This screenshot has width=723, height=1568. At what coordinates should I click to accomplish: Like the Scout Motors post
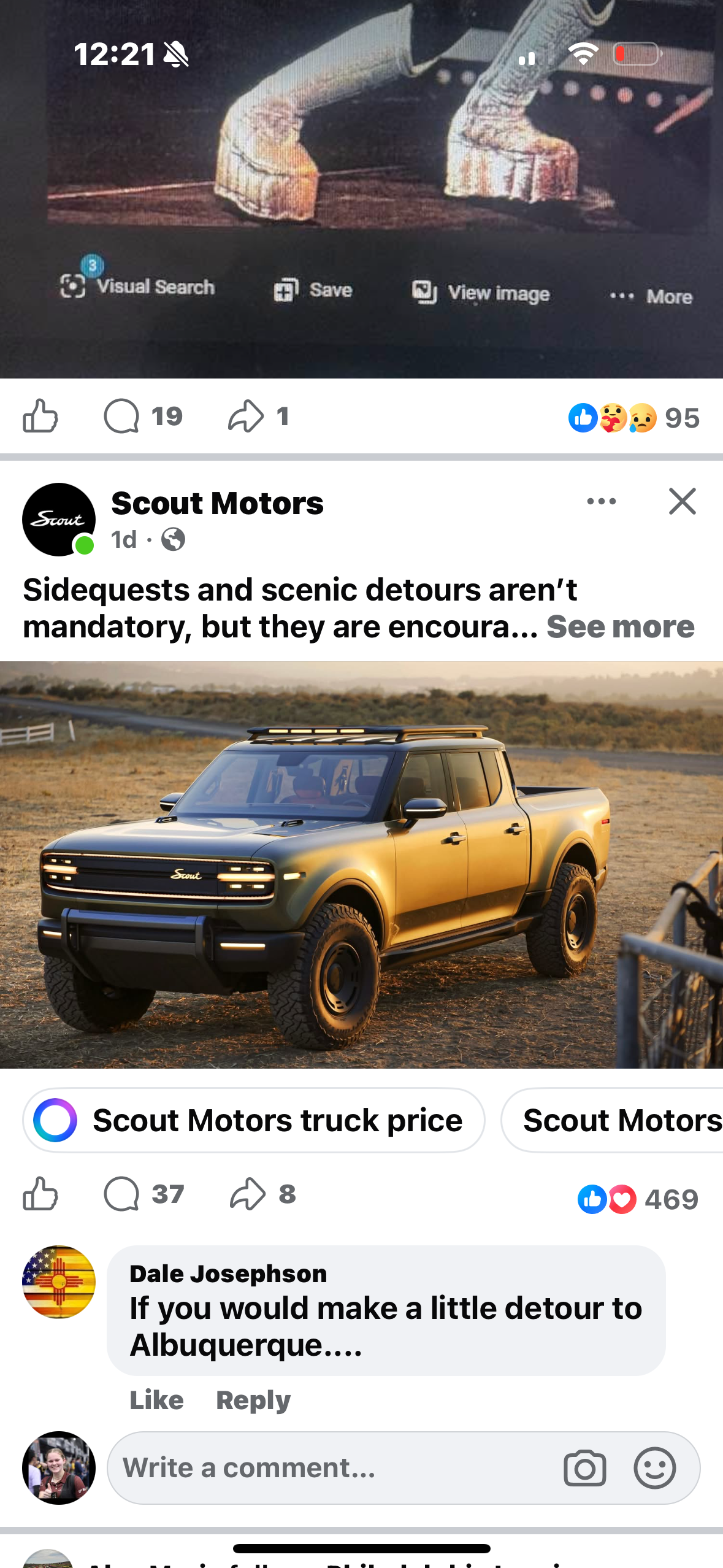40,1194
